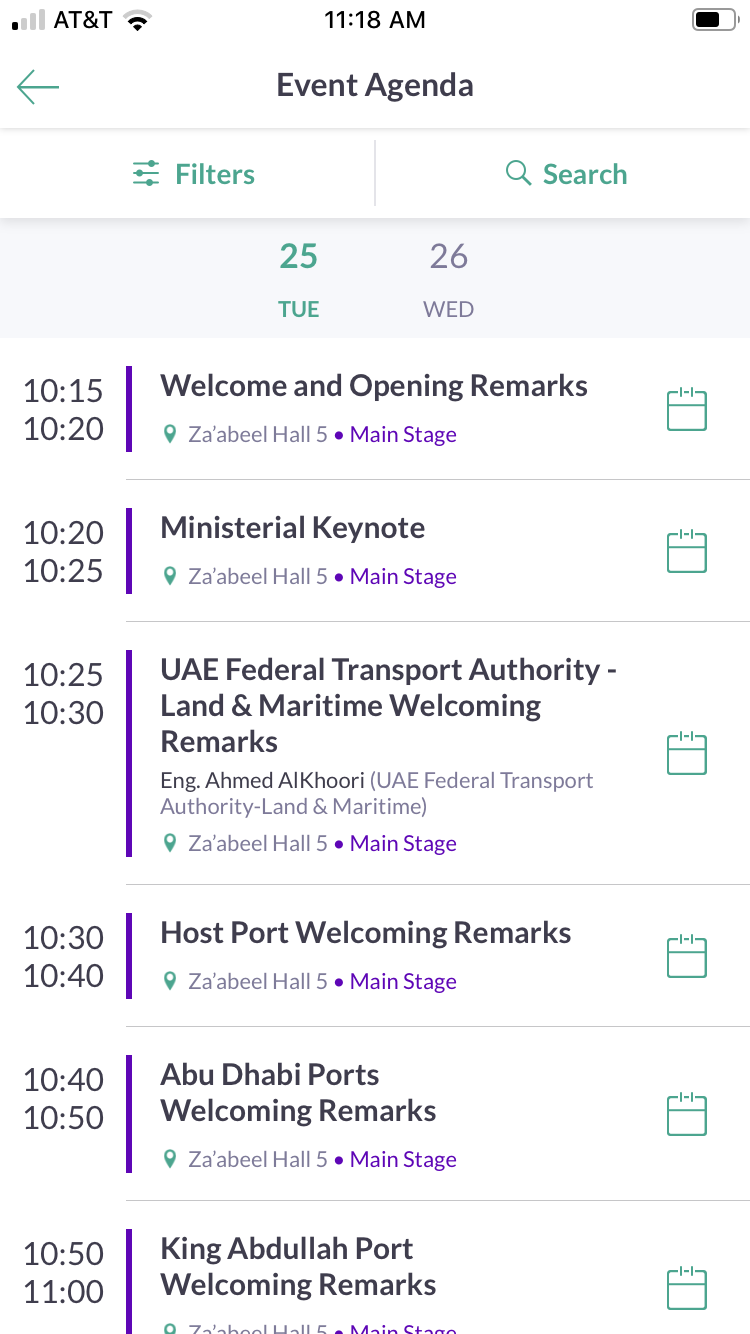750x1334 pixels.
Task: Add Abu Dhabi Ports remarks to calendar
Action: point(687,1115)
